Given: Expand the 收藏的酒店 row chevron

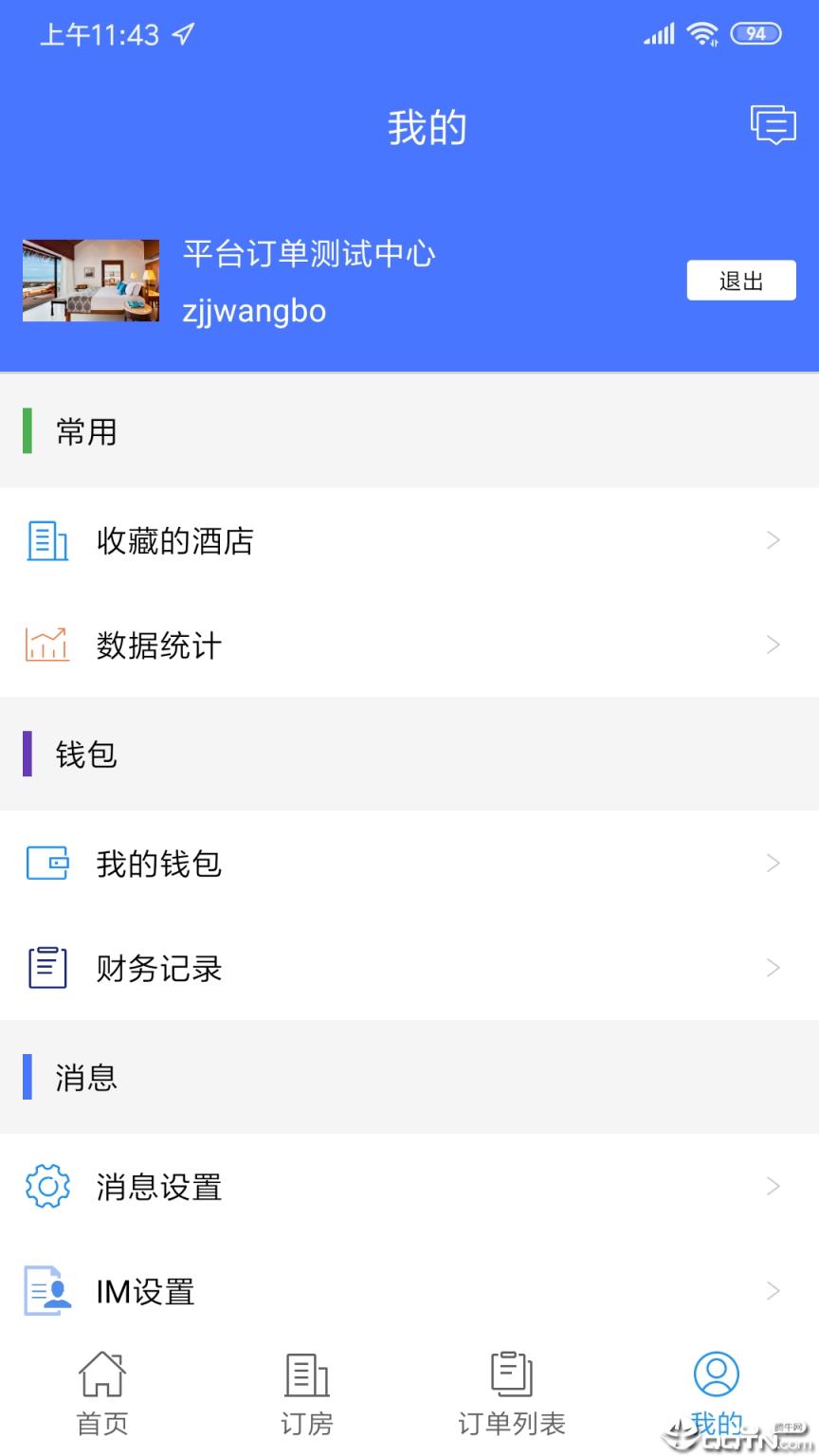Looking at the screenshot, I should tap(773, 540).
